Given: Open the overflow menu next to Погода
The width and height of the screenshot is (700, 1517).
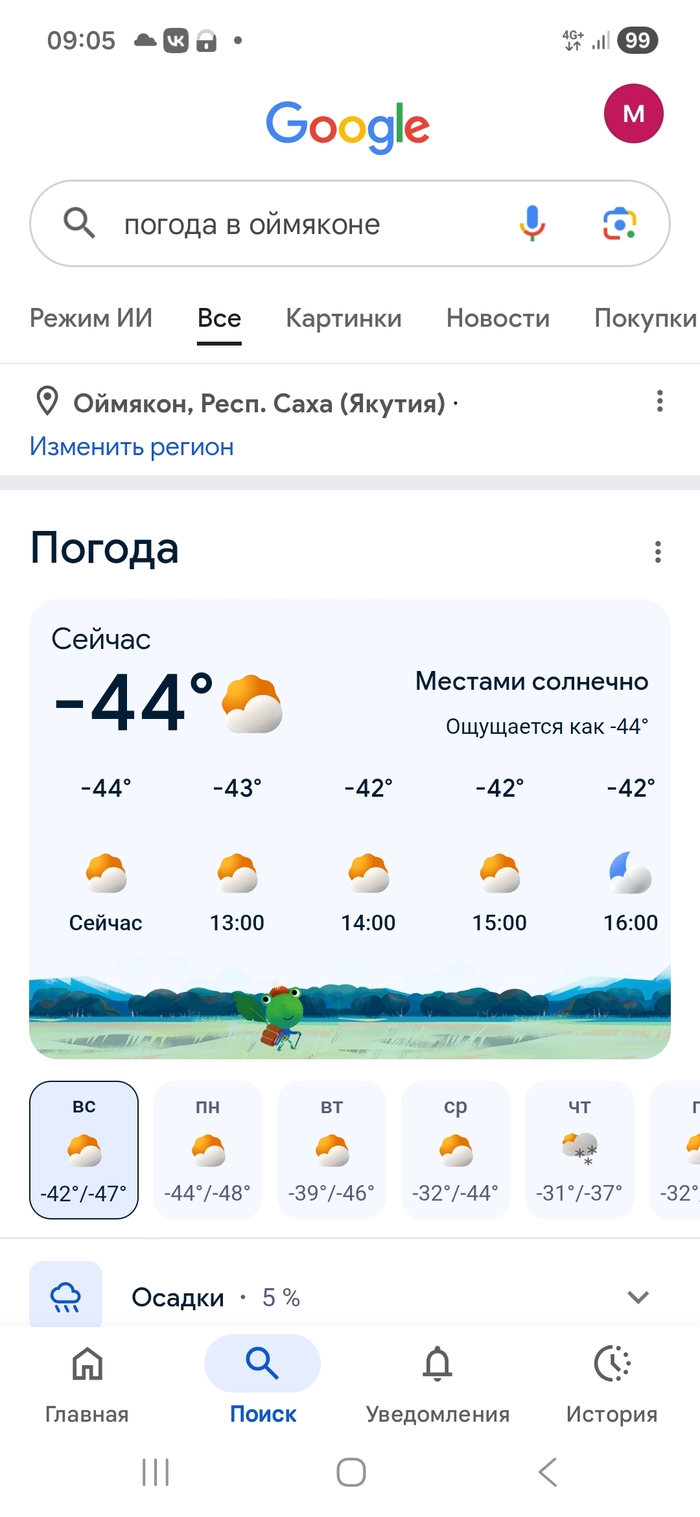Looking at the screenshot, I should click(x=657, y=552).
